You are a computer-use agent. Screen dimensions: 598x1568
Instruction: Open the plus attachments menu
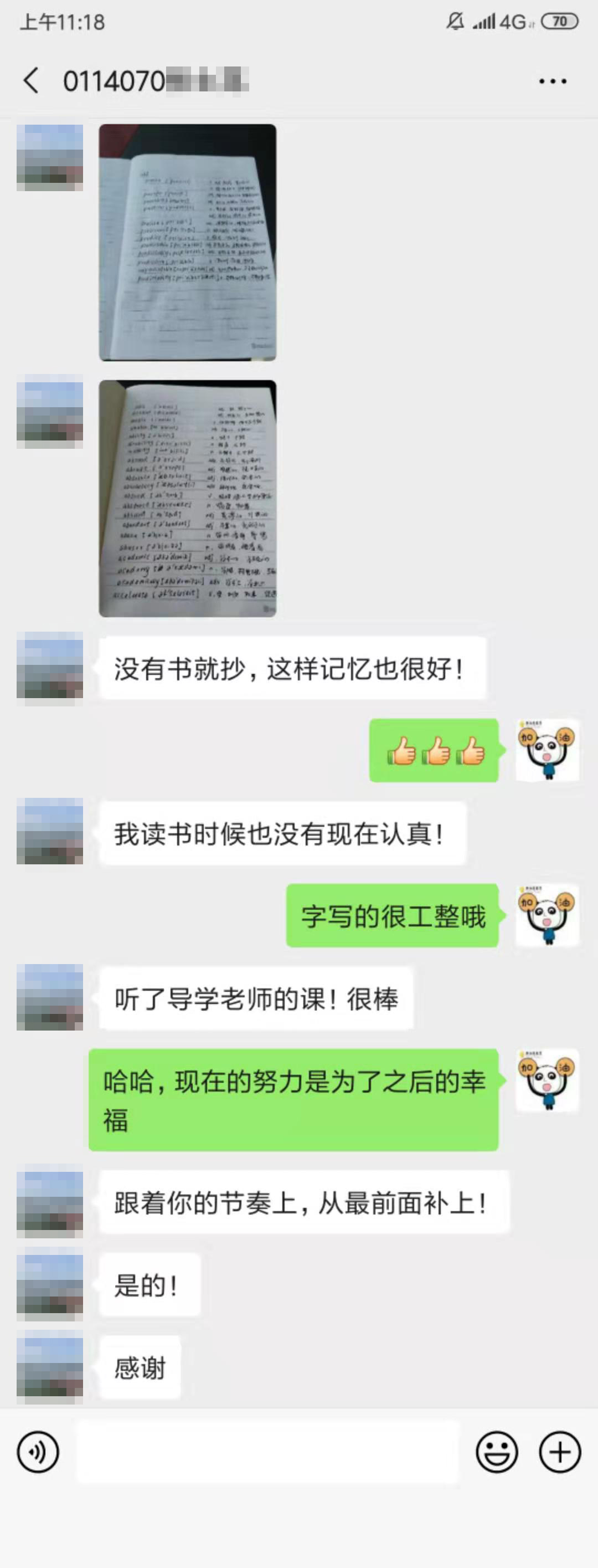(x=560, y=1452)
